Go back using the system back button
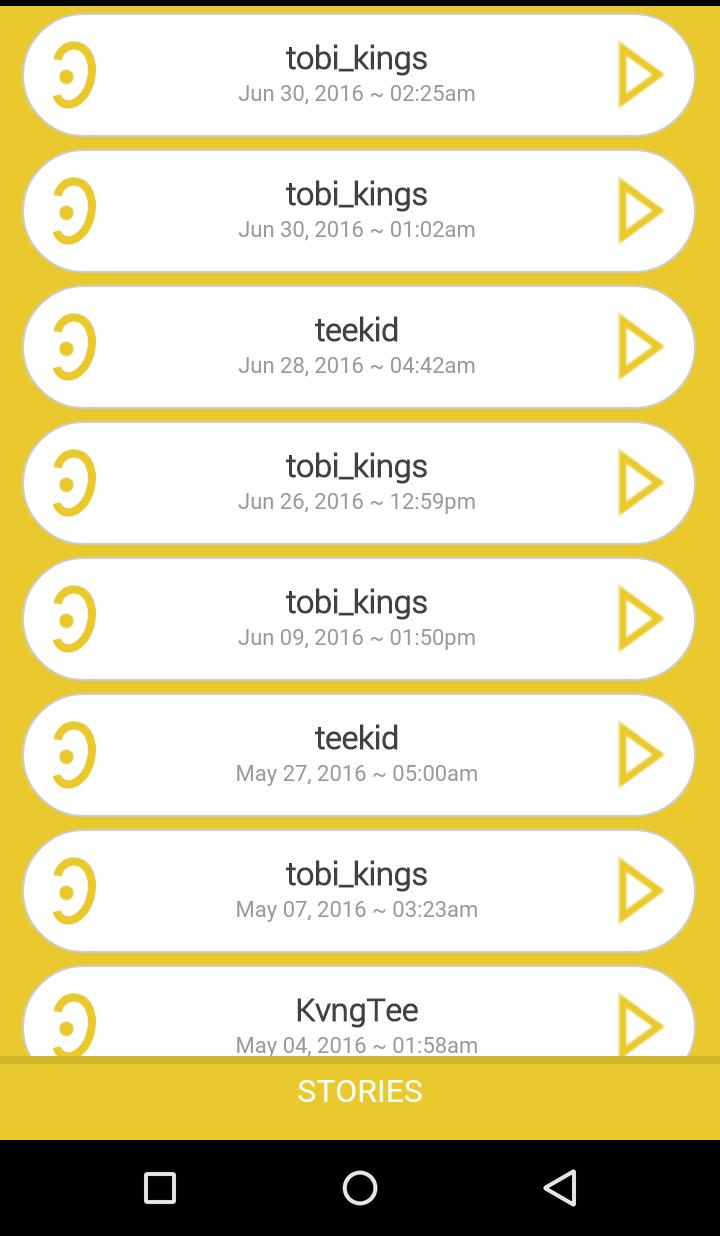 click(560, 1188)
